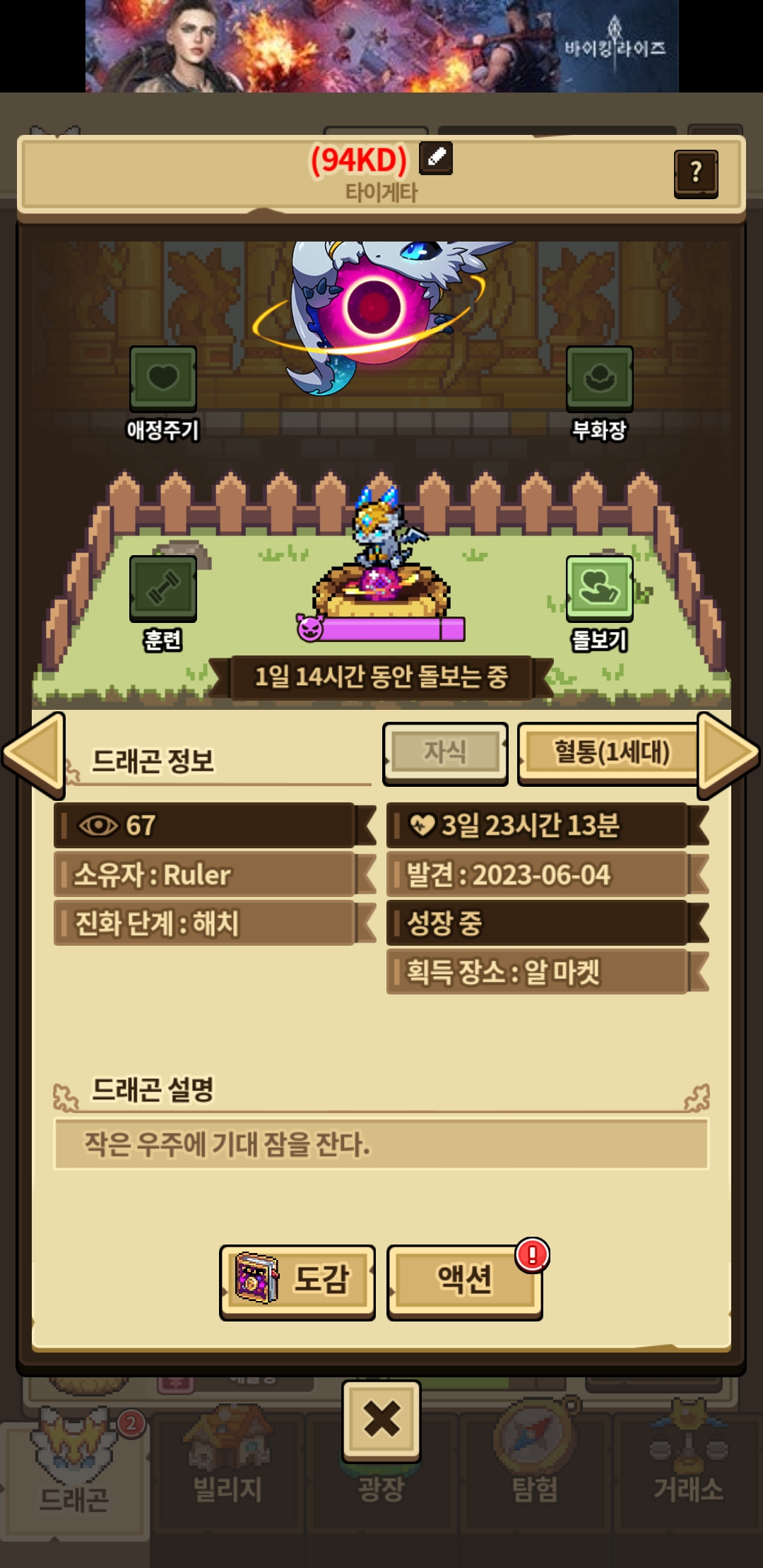This screenshot has height=1568, width=763.
Task: Open the 도감 encyclopedia
Action: pos(297,1281)
